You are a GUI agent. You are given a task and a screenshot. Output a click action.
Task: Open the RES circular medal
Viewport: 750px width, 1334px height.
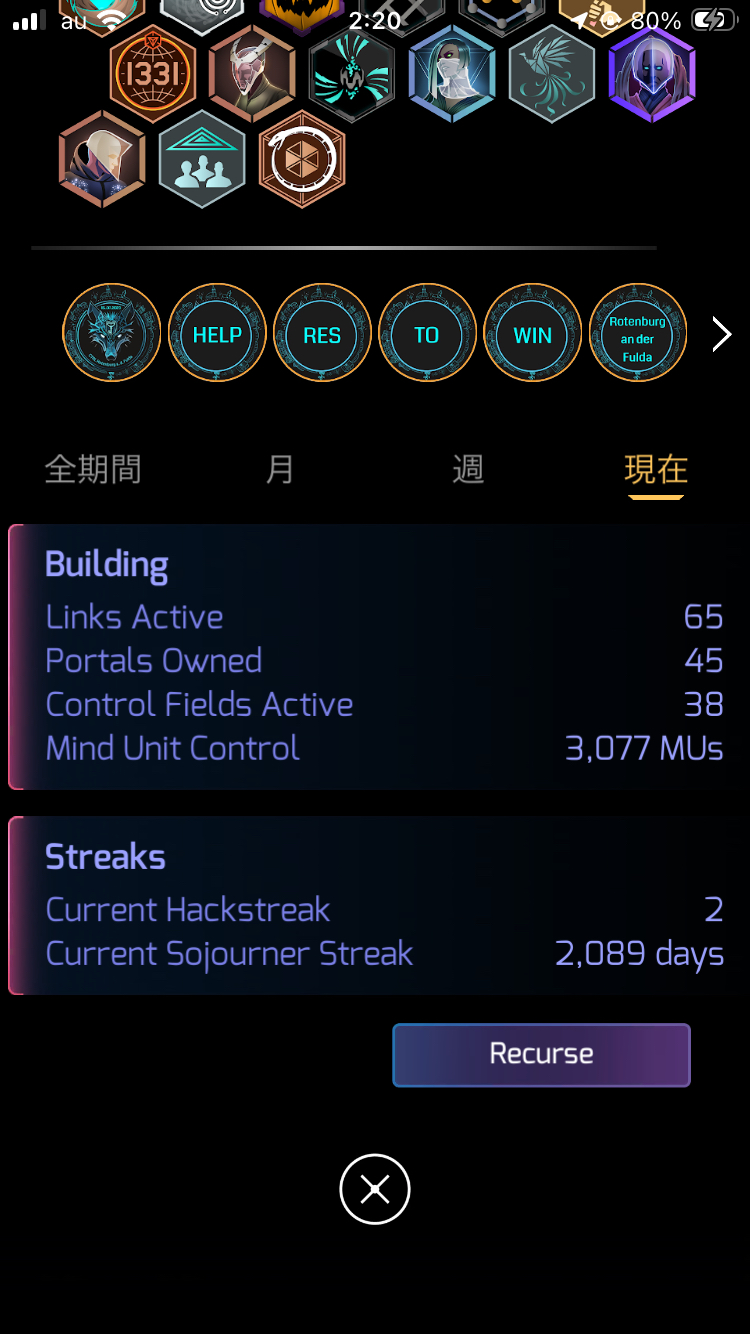pos(322,334)
